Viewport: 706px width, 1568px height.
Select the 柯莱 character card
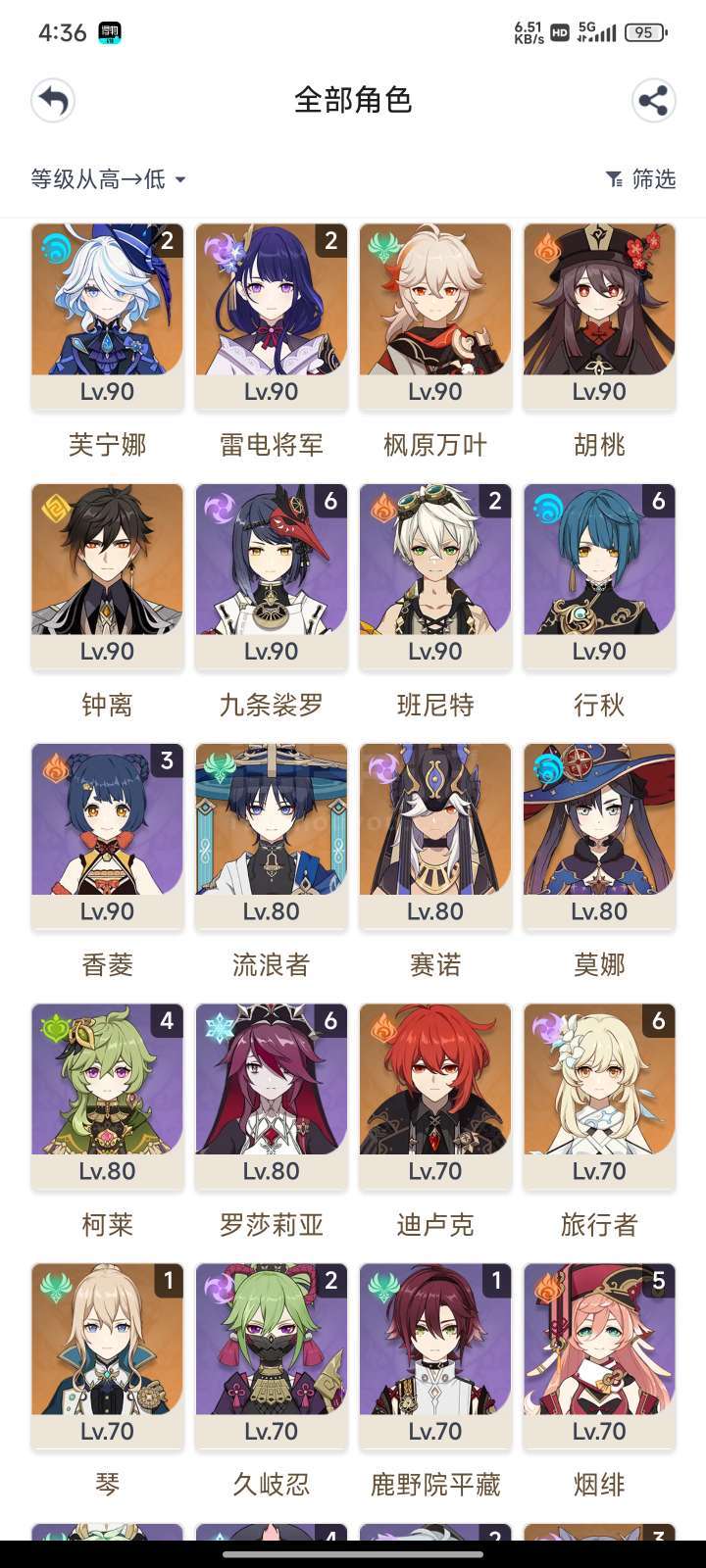pos(107,1095)
